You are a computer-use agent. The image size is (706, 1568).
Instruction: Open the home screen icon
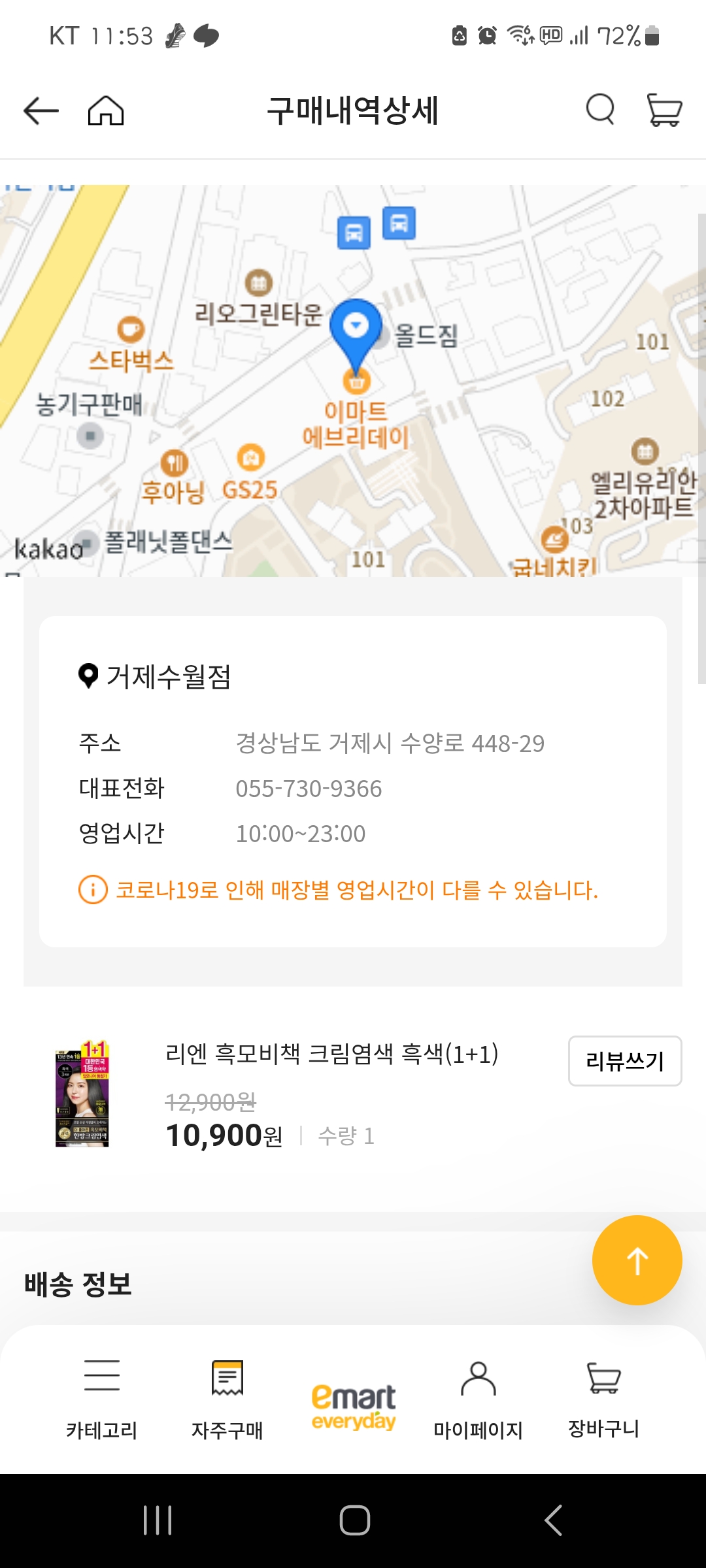pos(107,110)
